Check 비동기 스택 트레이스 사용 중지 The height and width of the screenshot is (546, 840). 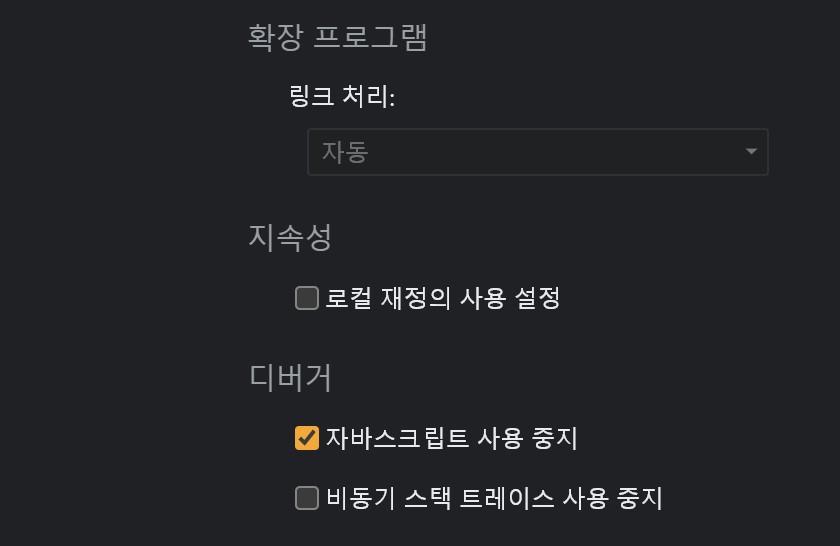click(307, 498)
